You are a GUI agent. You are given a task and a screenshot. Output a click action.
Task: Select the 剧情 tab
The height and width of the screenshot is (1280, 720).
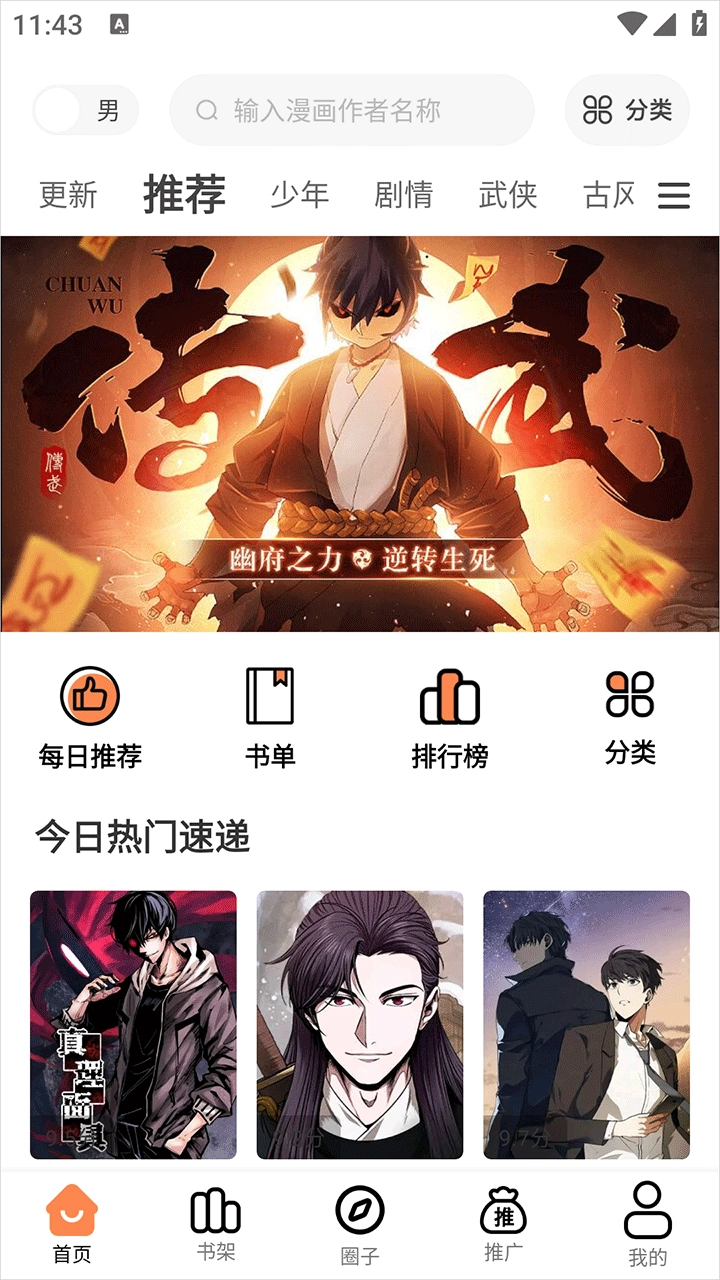(x=403, y=195)
